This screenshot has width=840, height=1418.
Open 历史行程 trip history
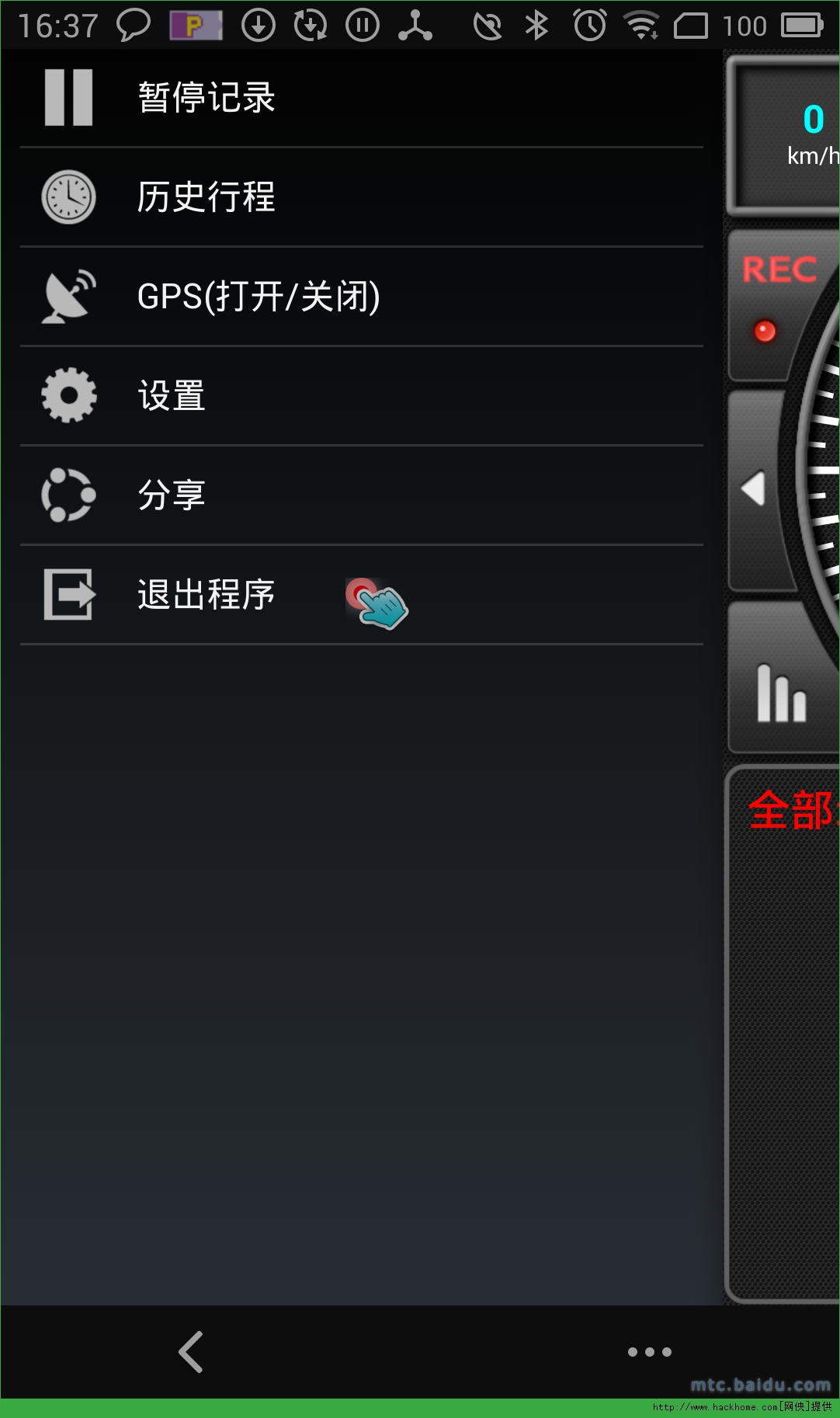click(x=206, y=197)
